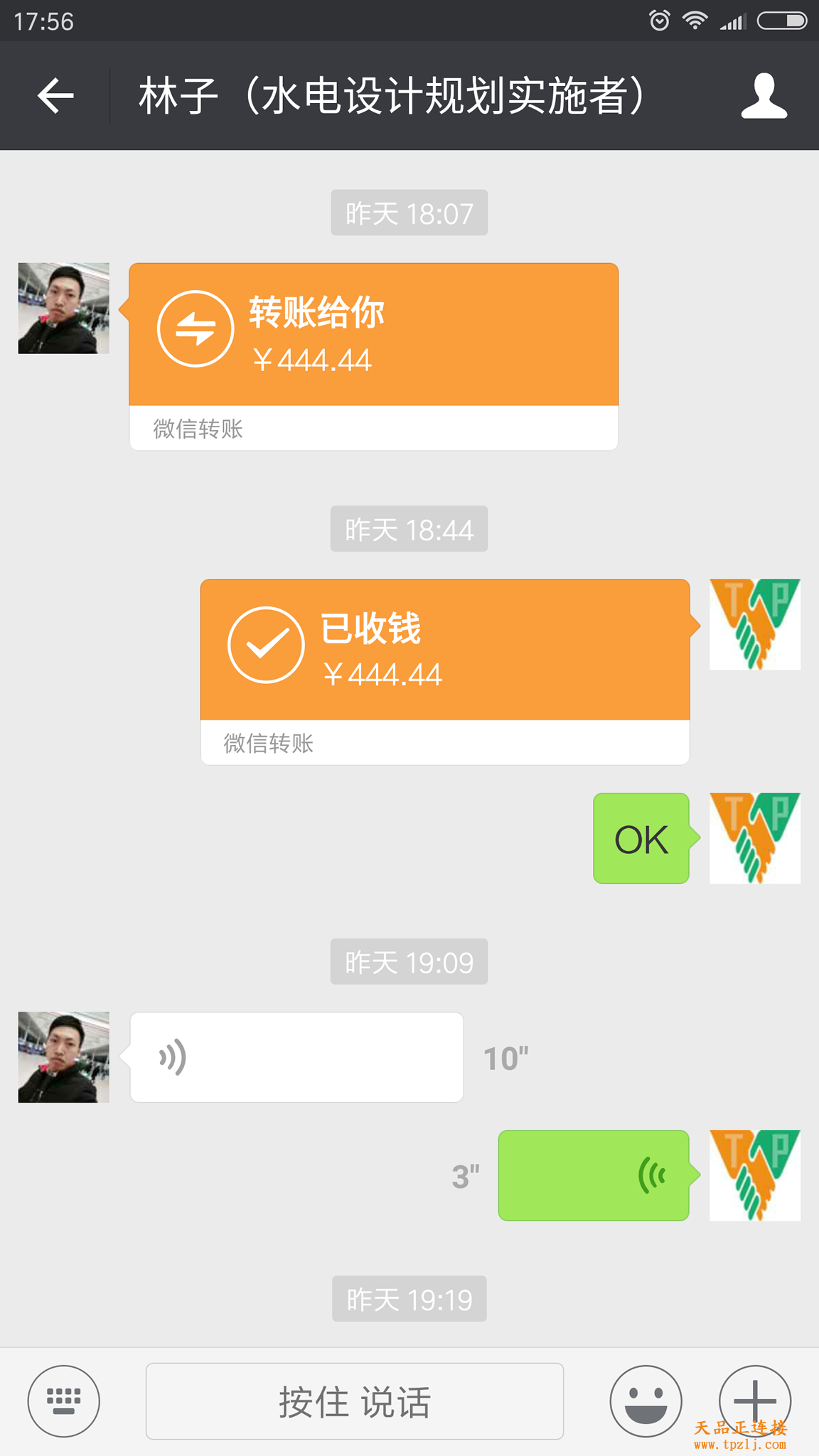The width and height of the screenshot is (819, 1456).
Task: Open chat info via profile icon
Action: [764, 96]
